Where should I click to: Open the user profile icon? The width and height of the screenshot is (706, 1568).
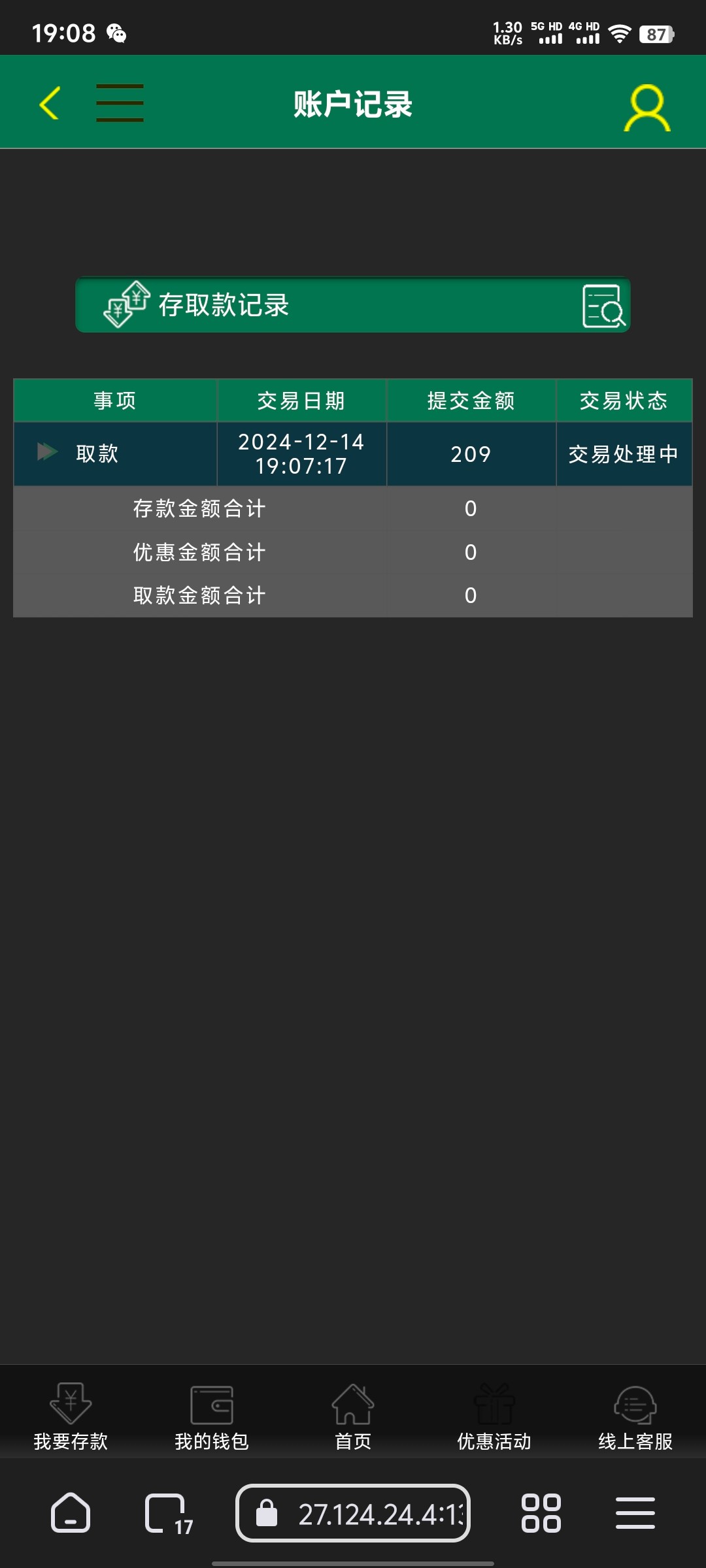tap(647, 108)
